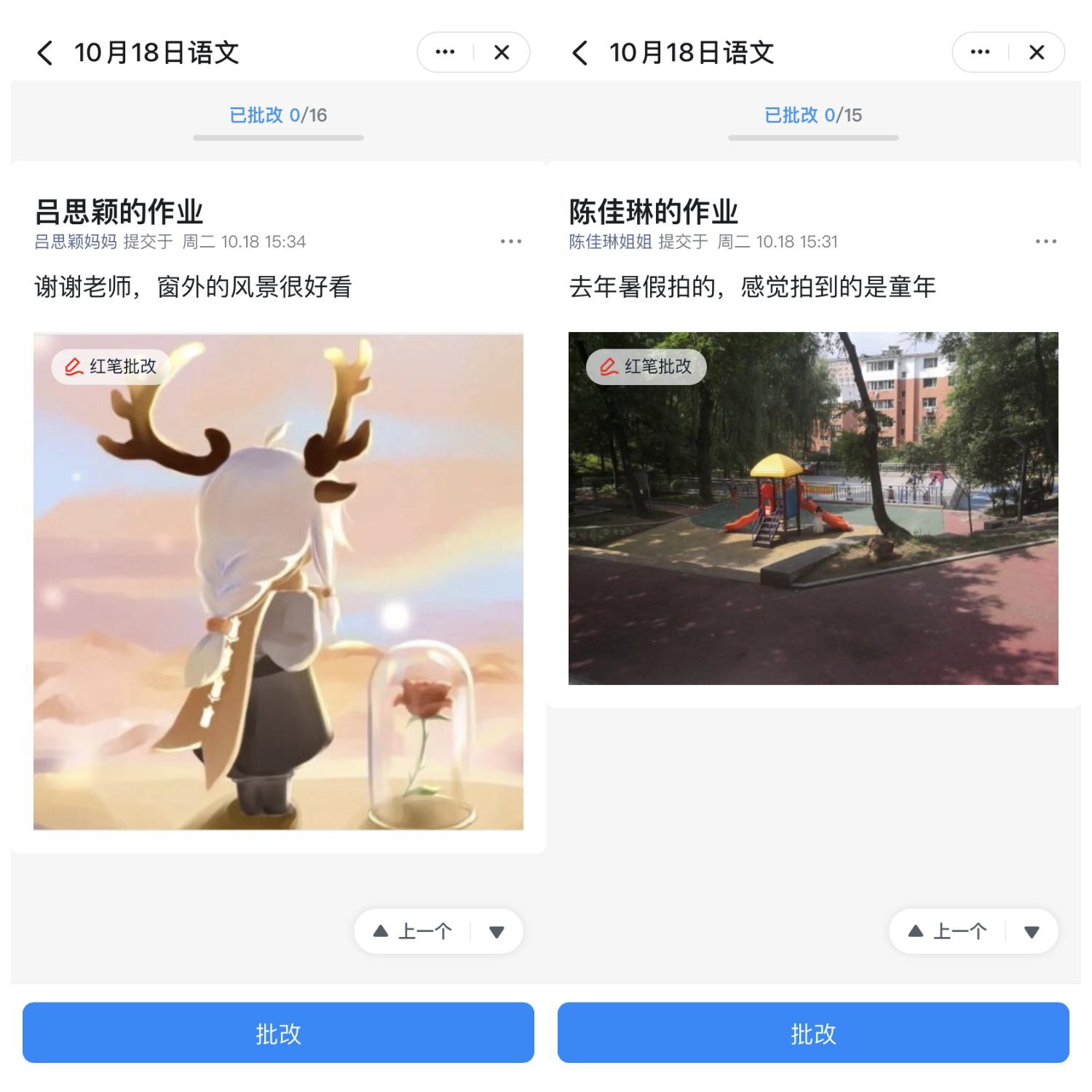The height and width of the screenshot is (1092, 1092).
Task: Tap 批改 to grade 吕思颖's homework
Action: (x=278, y=1033)
